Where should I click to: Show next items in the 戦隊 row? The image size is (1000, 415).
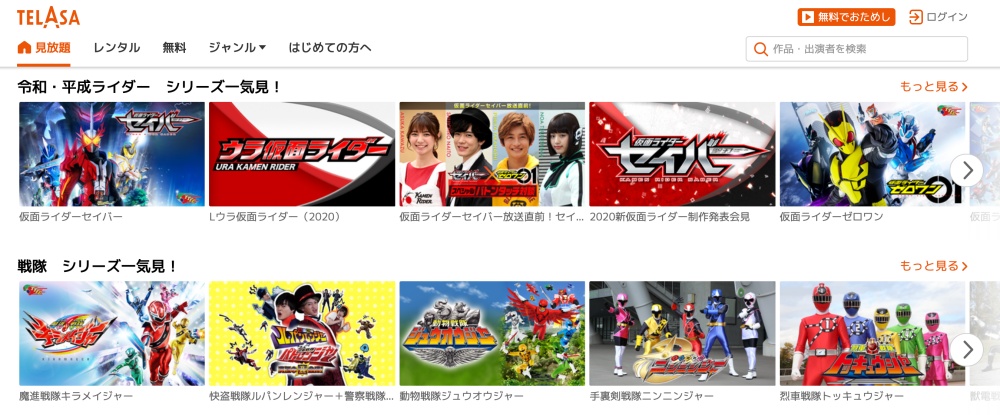click(965, 349)
